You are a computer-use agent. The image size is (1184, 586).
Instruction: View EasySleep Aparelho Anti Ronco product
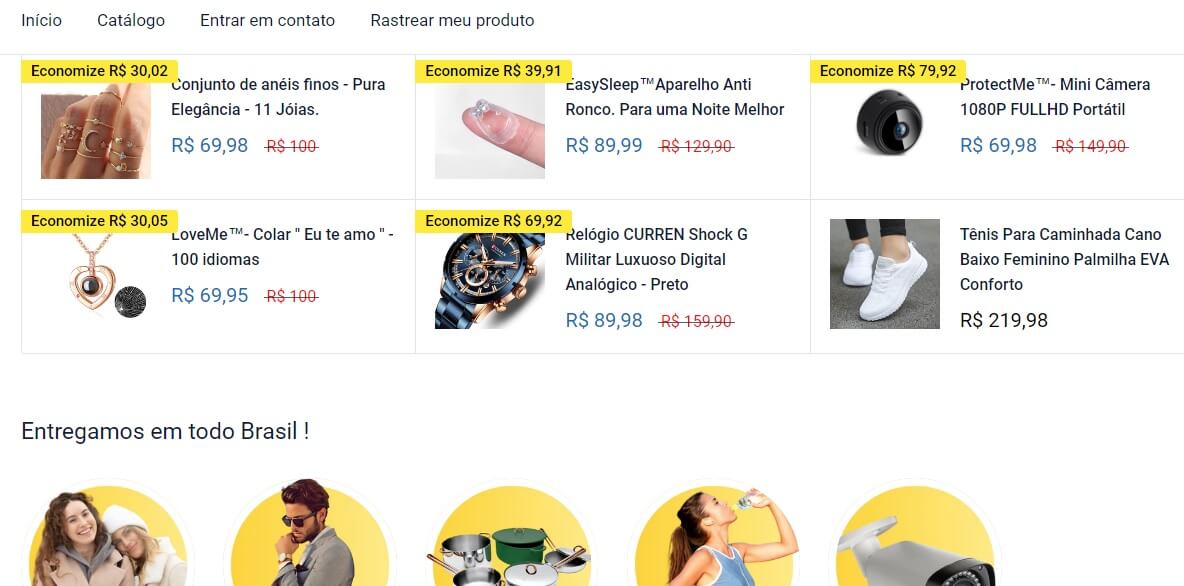[x=674, y=97]
